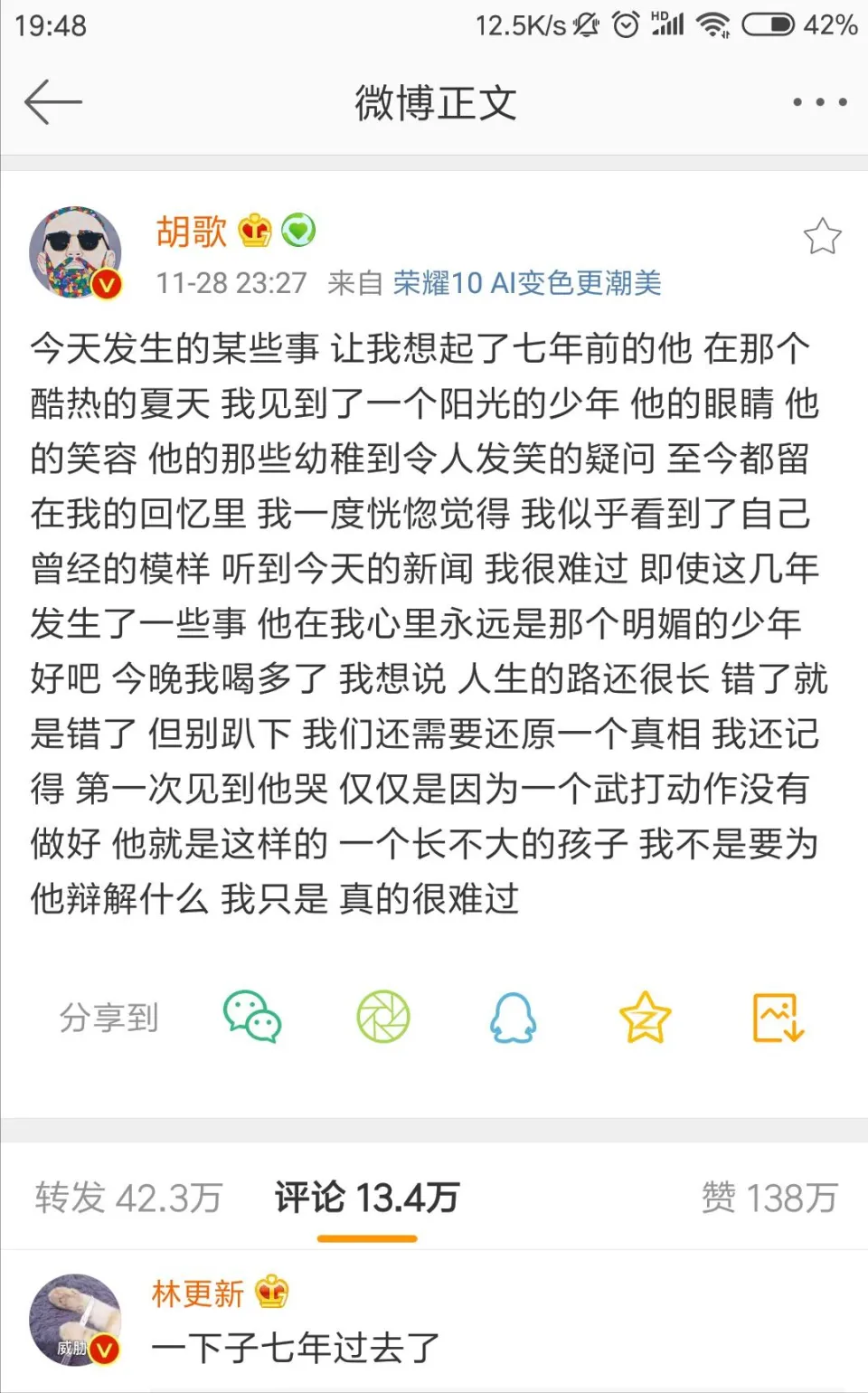Visit commenter 林更新's profile by name

[198, 1293]
